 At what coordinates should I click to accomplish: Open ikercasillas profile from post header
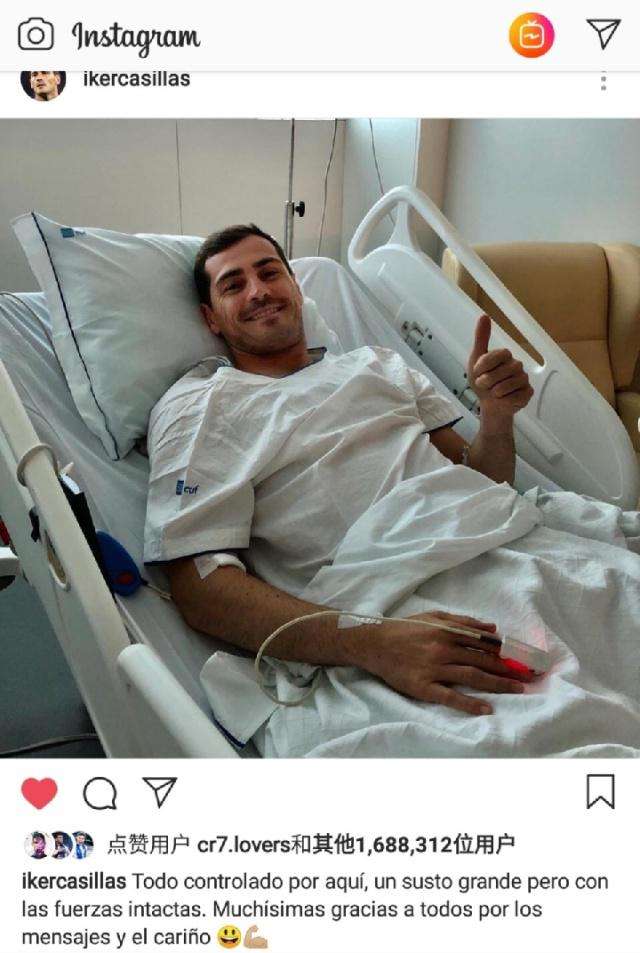click(x=137, y=79)
